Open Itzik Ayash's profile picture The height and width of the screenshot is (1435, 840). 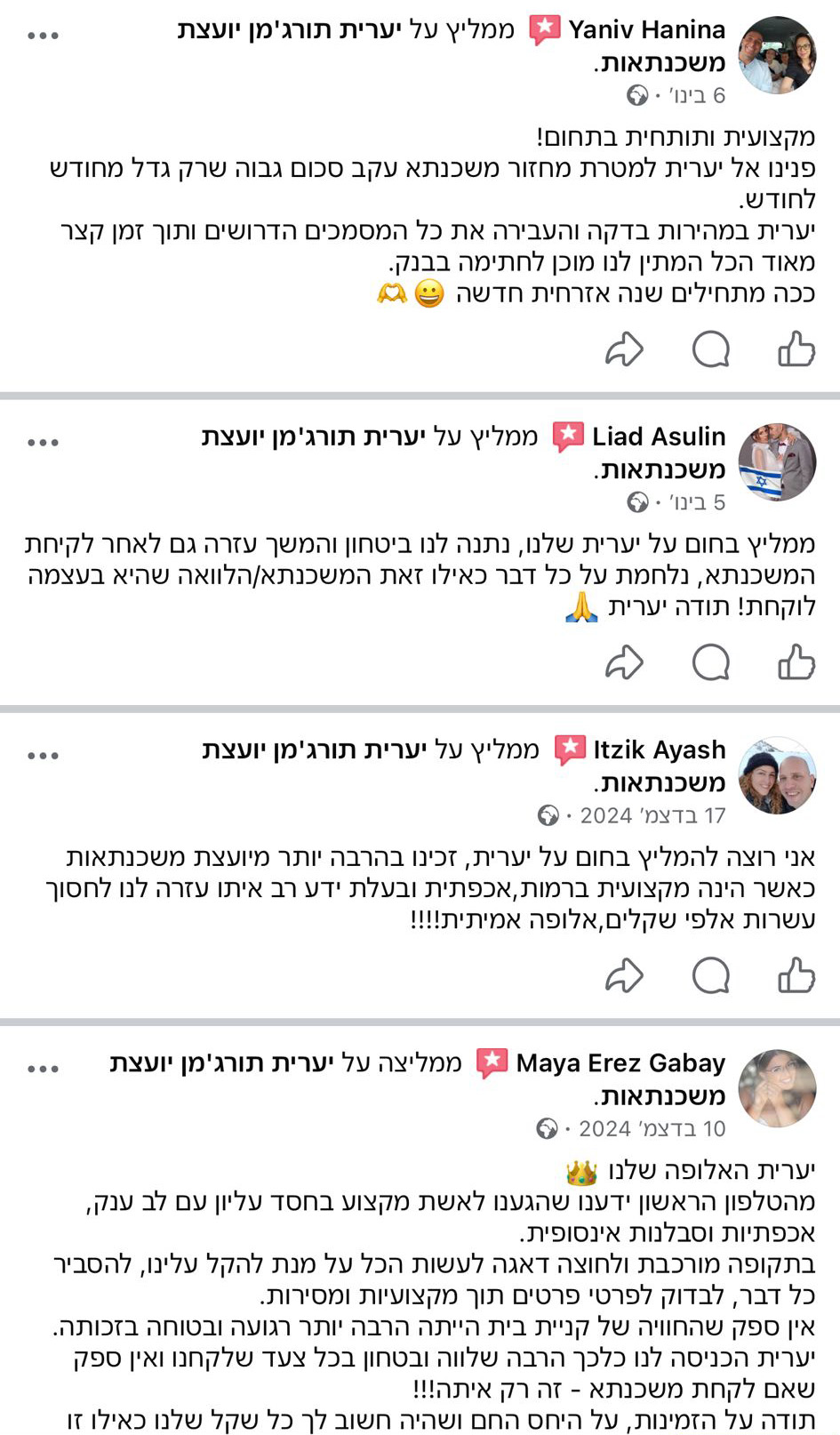pyautogui.click(x=778, y=775)
